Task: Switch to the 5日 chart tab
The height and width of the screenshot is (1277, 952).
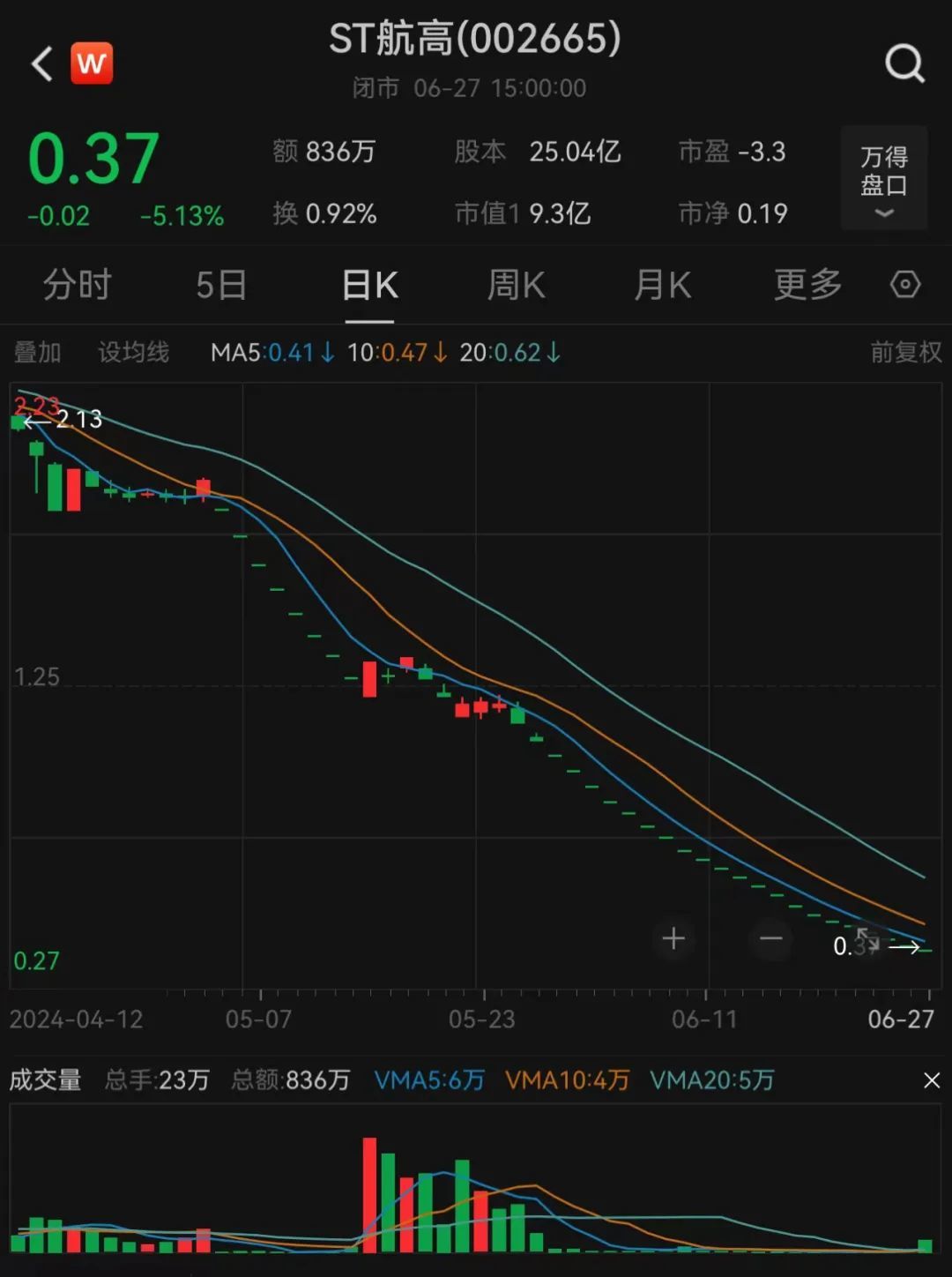Action: (x=221, y=285)
